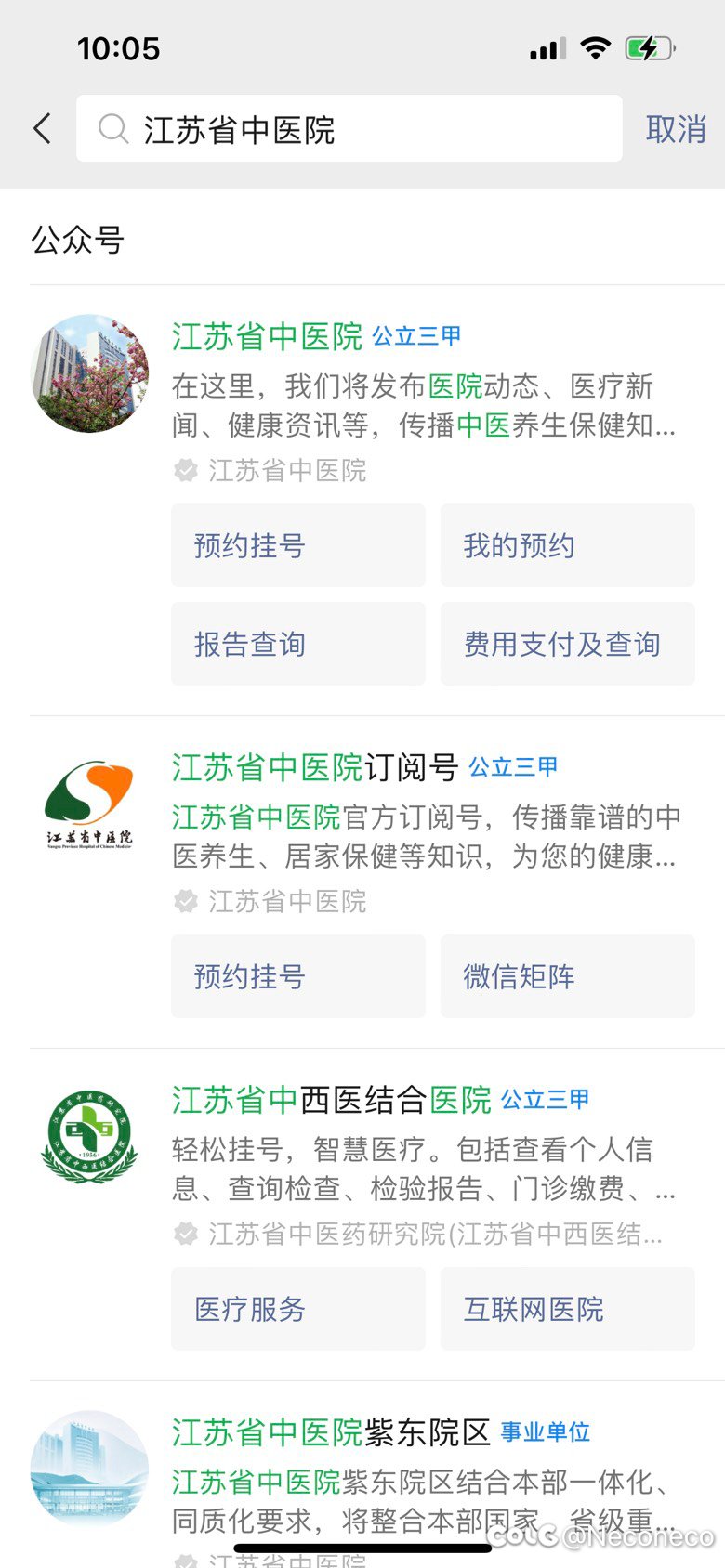This screenshot has width=725, height=1568.
Task: Open the 江苏省中西医结合医院 account
Action: [x=331, y=1100]
